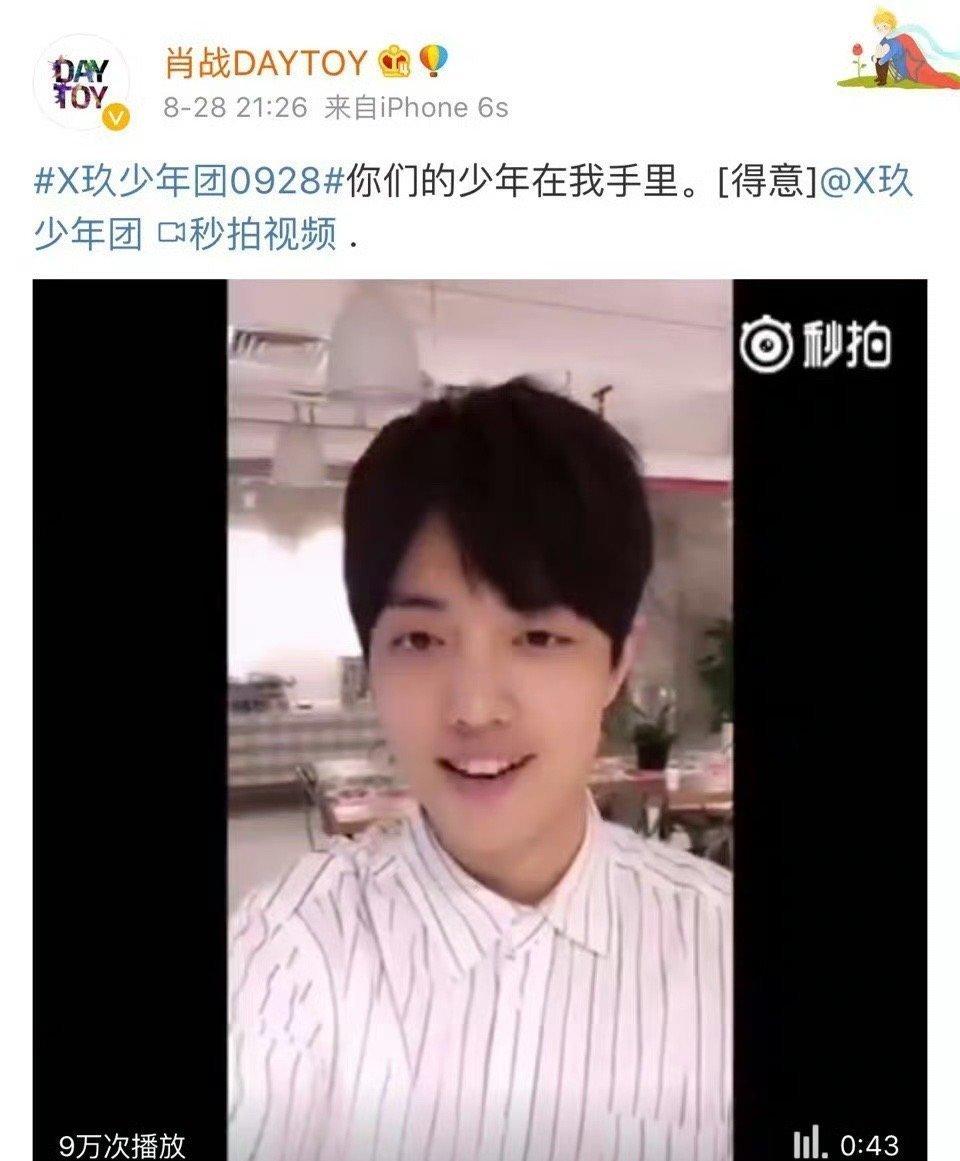
Task: Open the DAYTOY profile avatar
Action: click(x=82, y=84)
